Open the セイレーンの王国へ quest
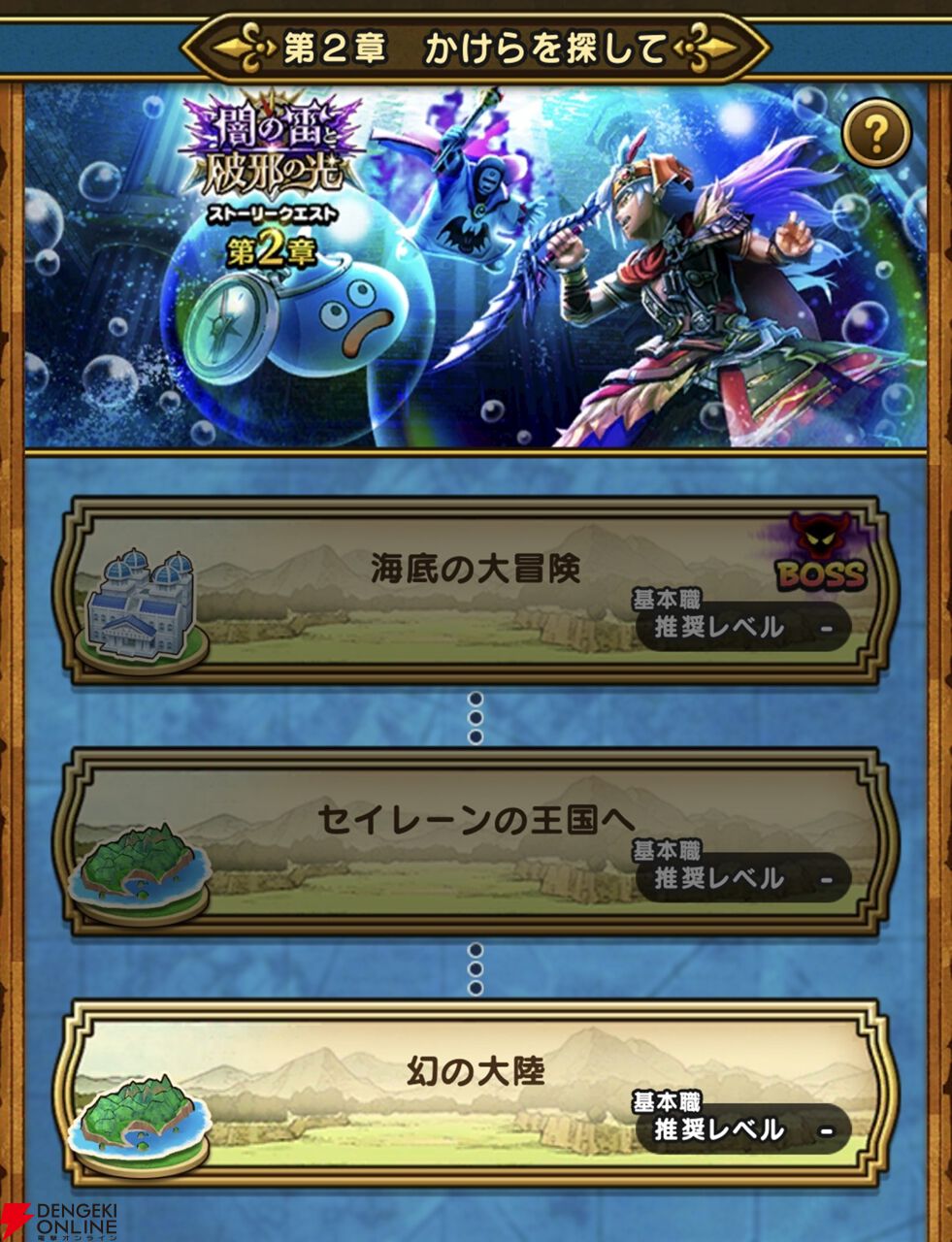The height and width of the screenshot is (1242, 952). click(476, 841)
